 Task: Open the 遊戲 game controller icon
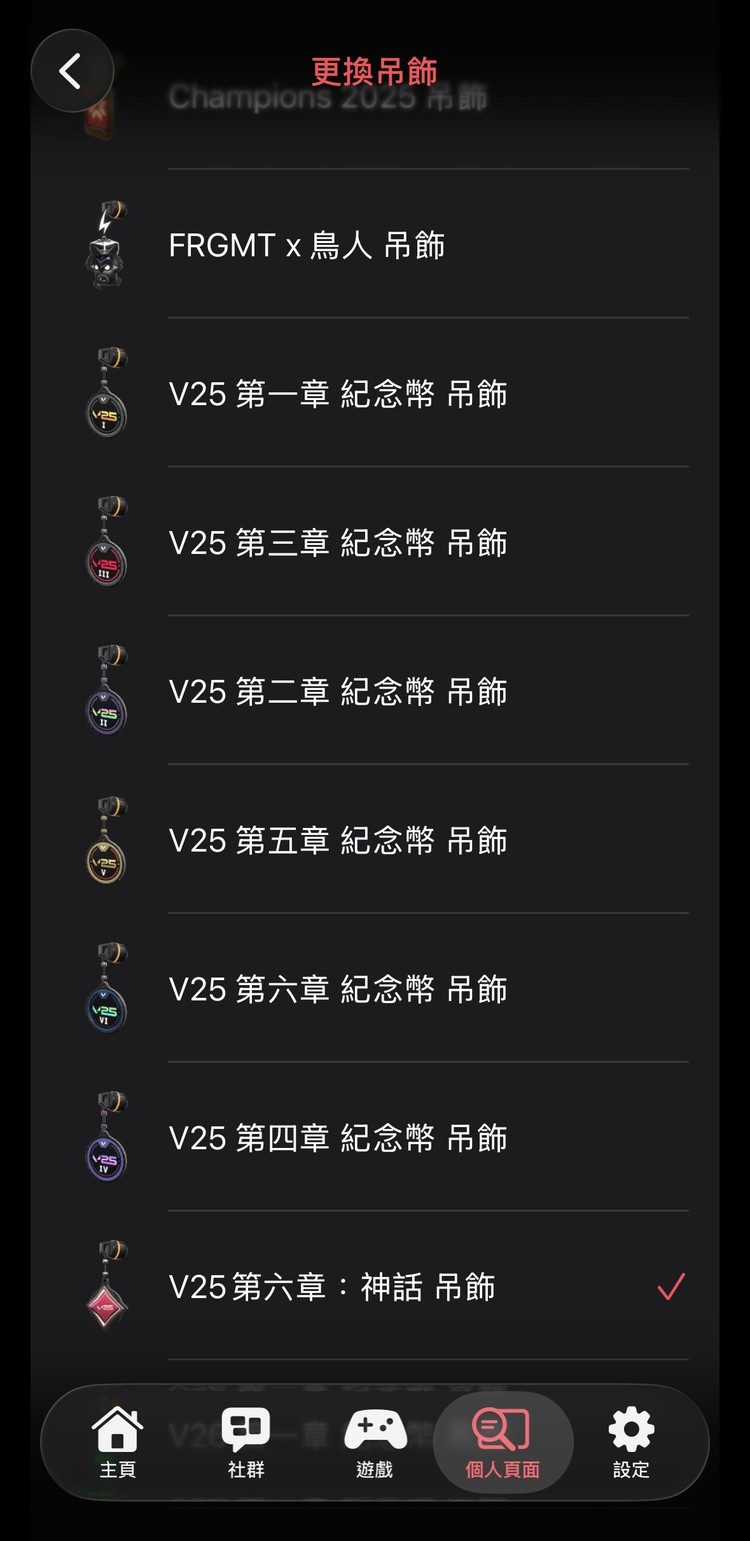click(x=375, y=1442)
